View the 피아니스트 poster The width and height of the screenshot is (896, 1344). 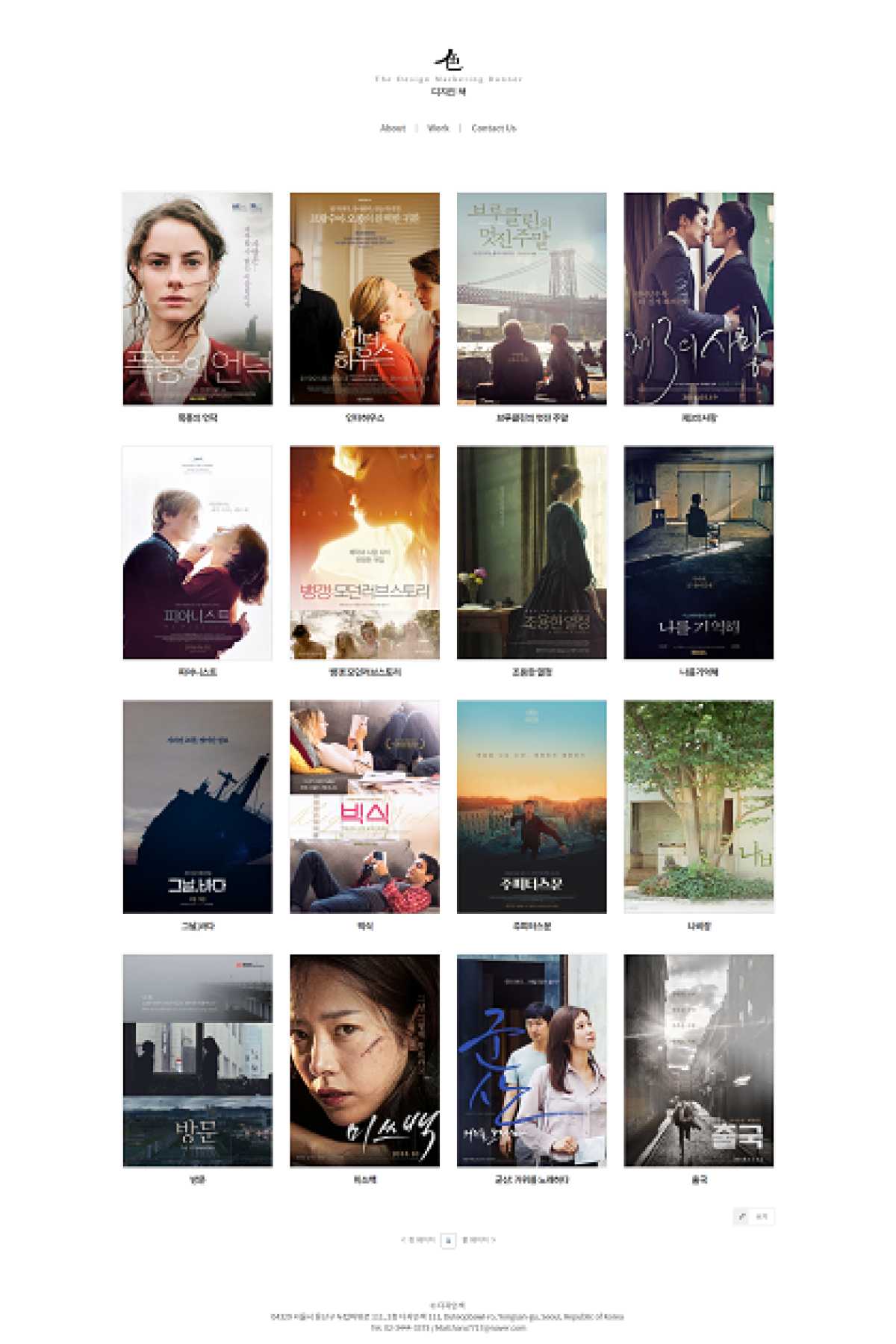pyautogui.click(x=197, y=553)
